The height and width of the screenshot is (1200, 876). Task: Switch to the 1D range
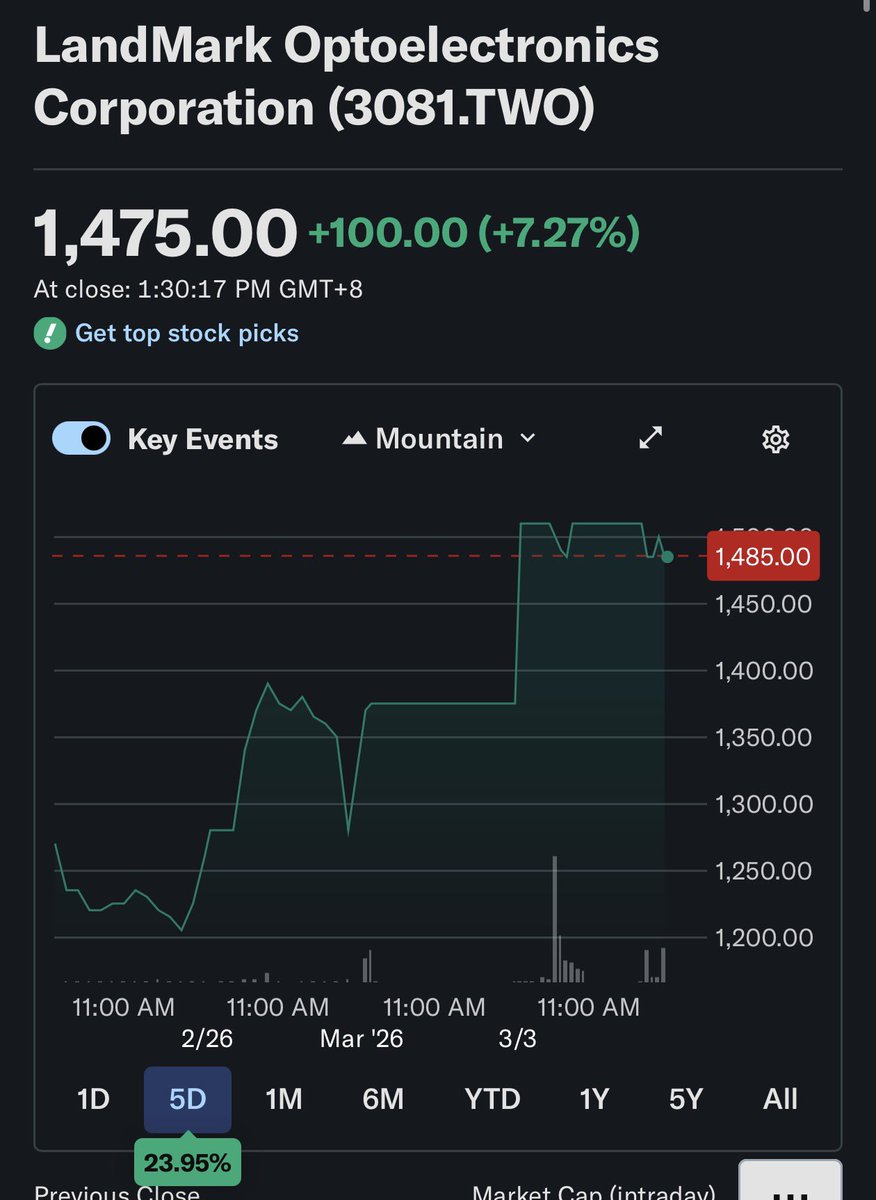(93, 1100)
